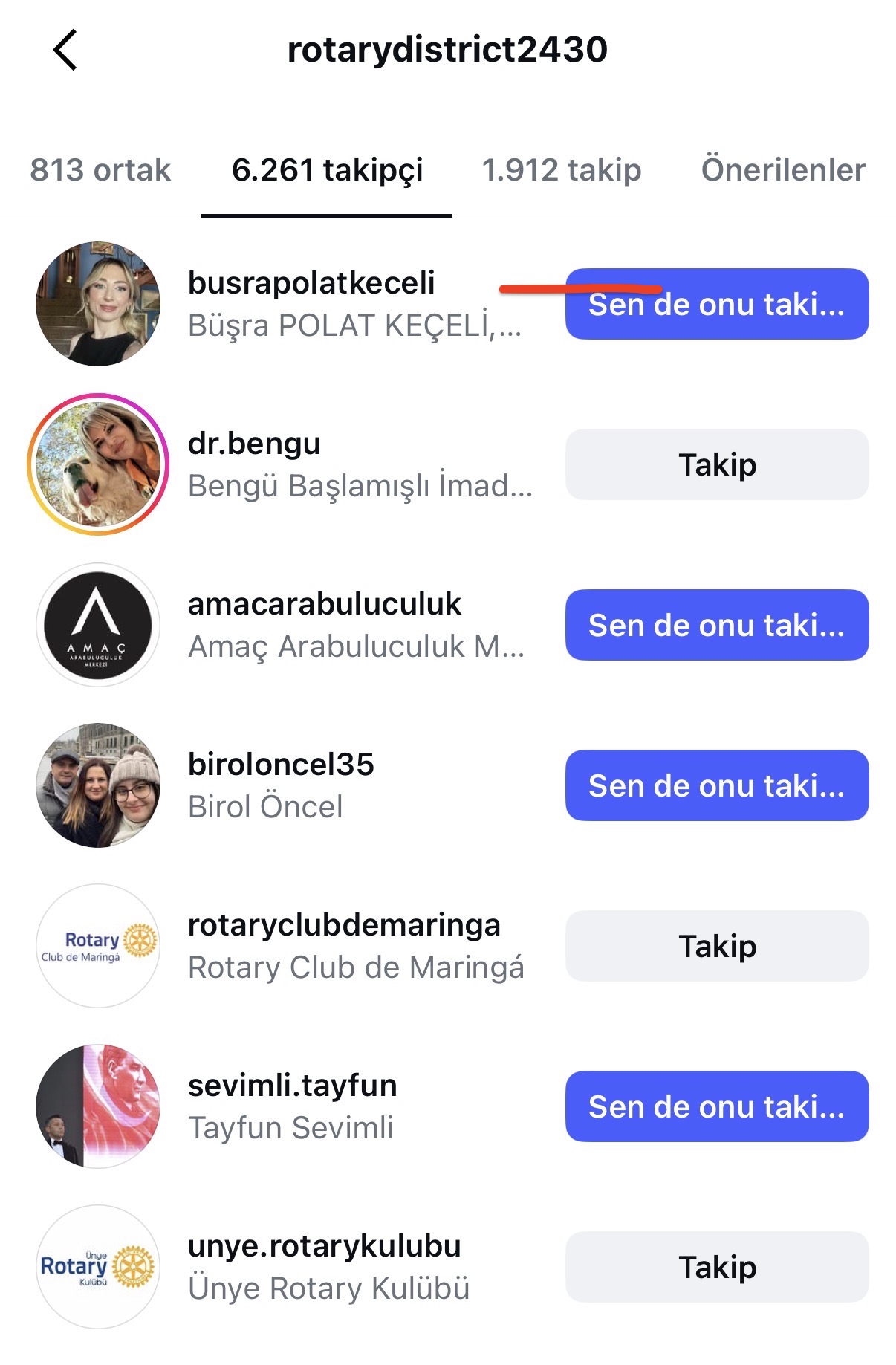The width and height of the screenshot is (896, 1365).
Task: Open busrapolatkeceli's profile
Action: pos(312,283)
